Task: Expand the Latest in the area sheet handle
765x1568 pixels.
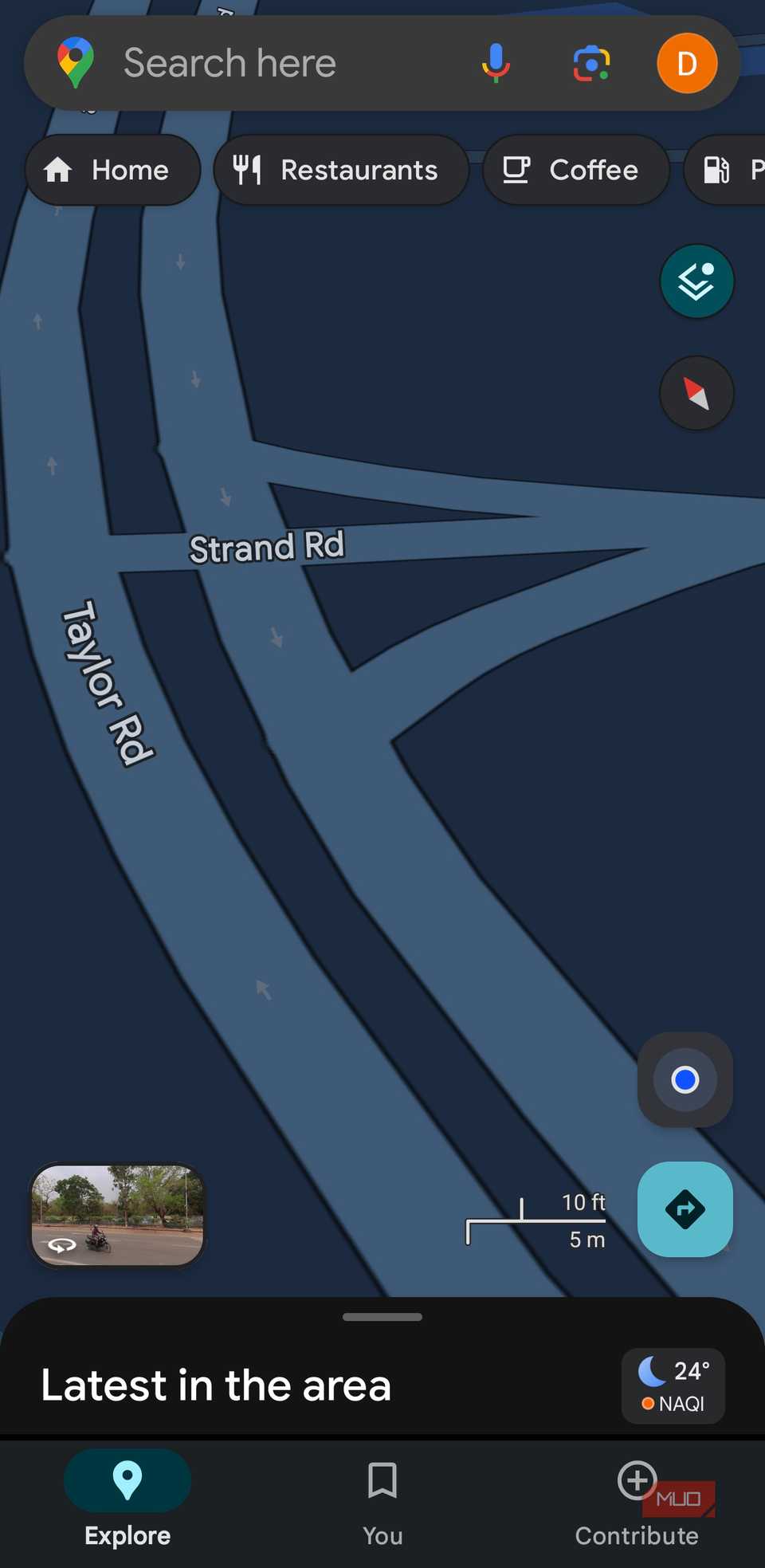Action: tap(382, 1316)
